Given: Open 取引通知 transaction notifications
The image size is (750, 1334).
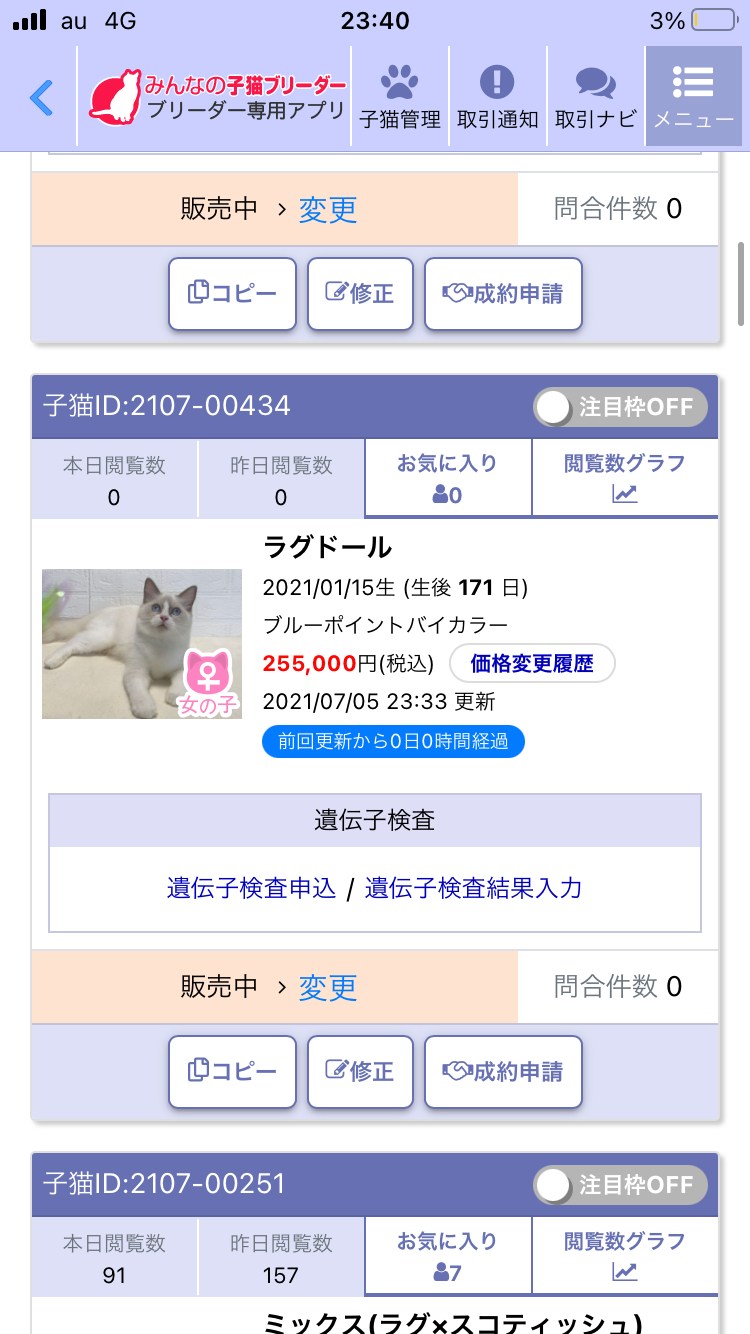Looking at the screenshot, I should 497,97.
